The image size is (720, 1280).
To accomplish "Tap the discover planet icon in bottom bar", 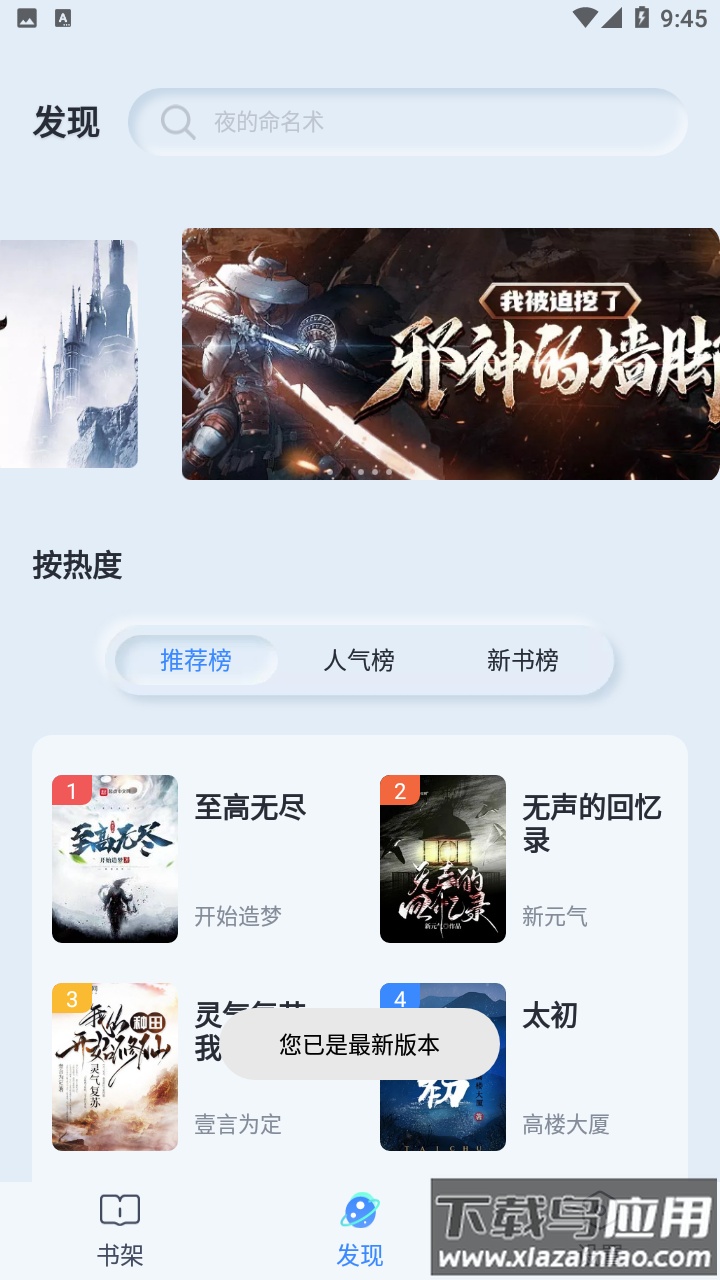I will 360,1211.
